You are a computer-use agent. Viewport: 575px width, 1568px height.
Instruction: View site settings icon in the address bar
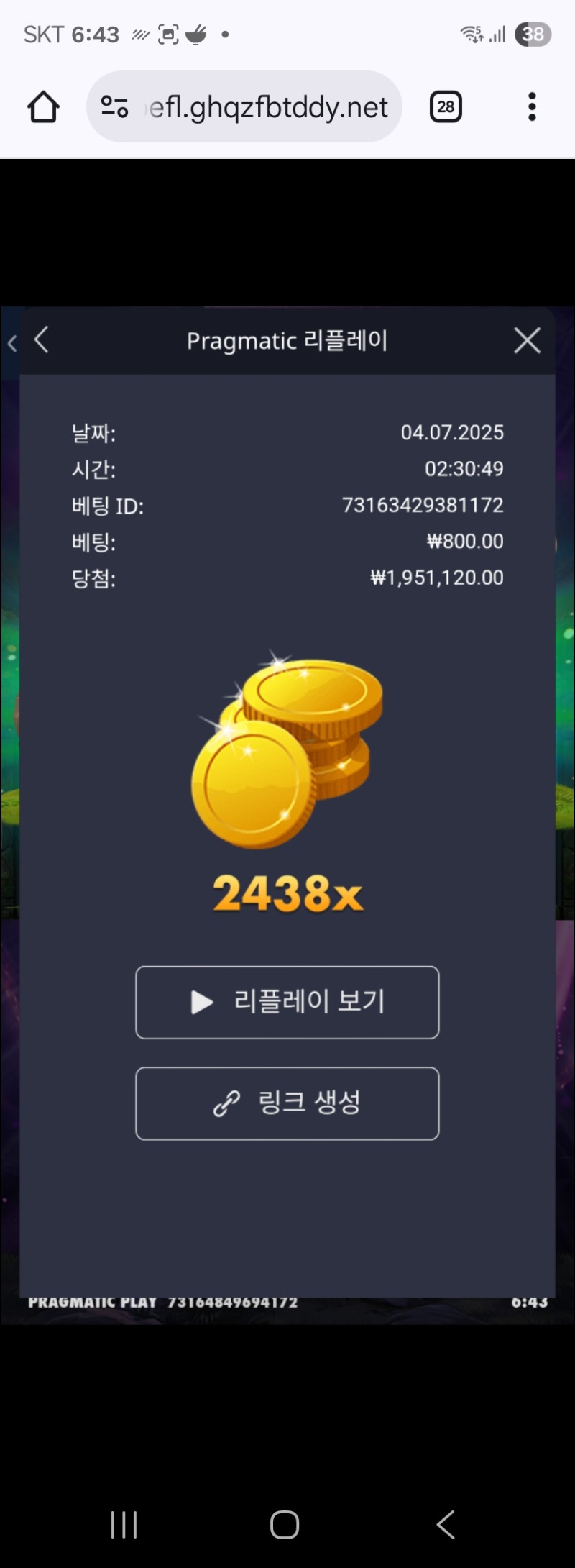114,107
